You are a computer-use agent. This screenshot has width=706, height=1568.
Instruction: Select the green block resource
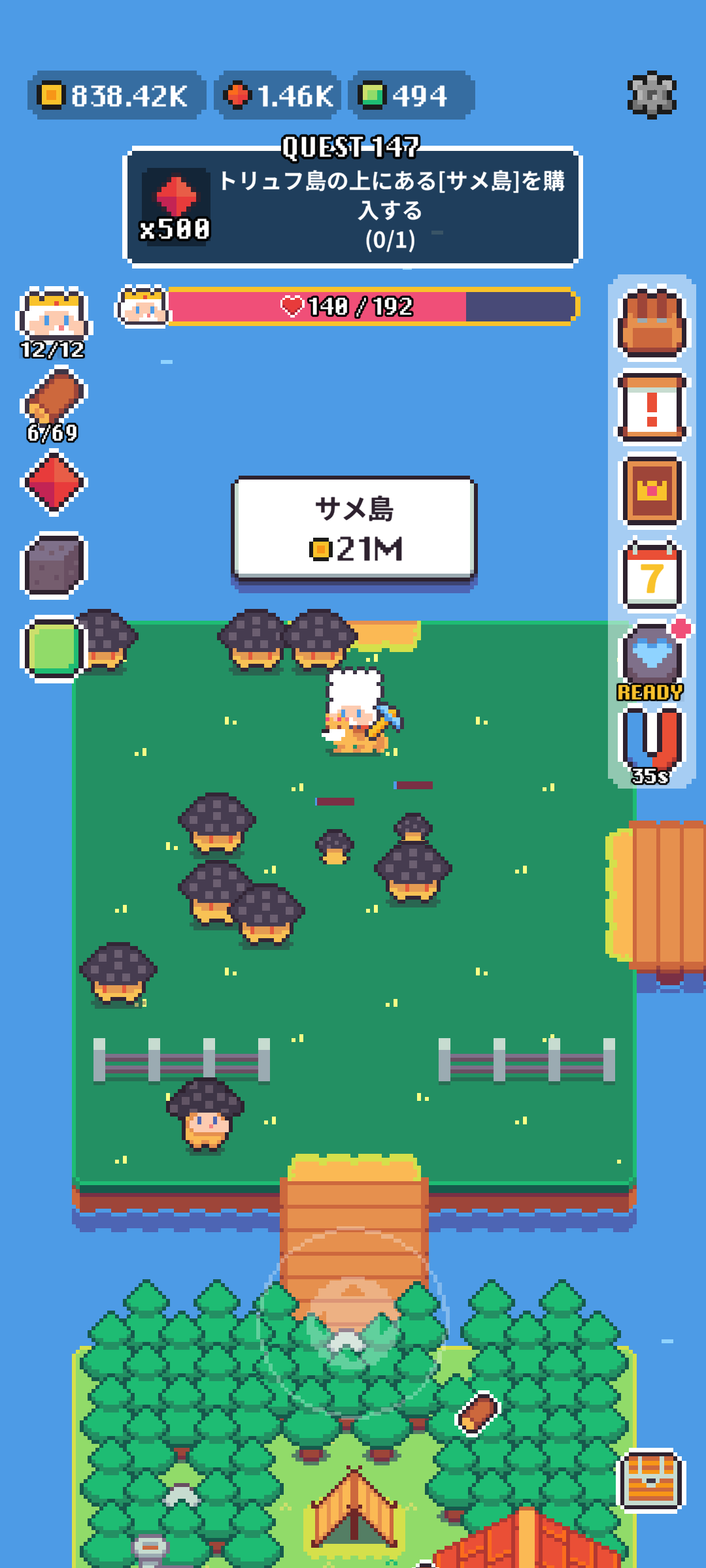point(52,648)
